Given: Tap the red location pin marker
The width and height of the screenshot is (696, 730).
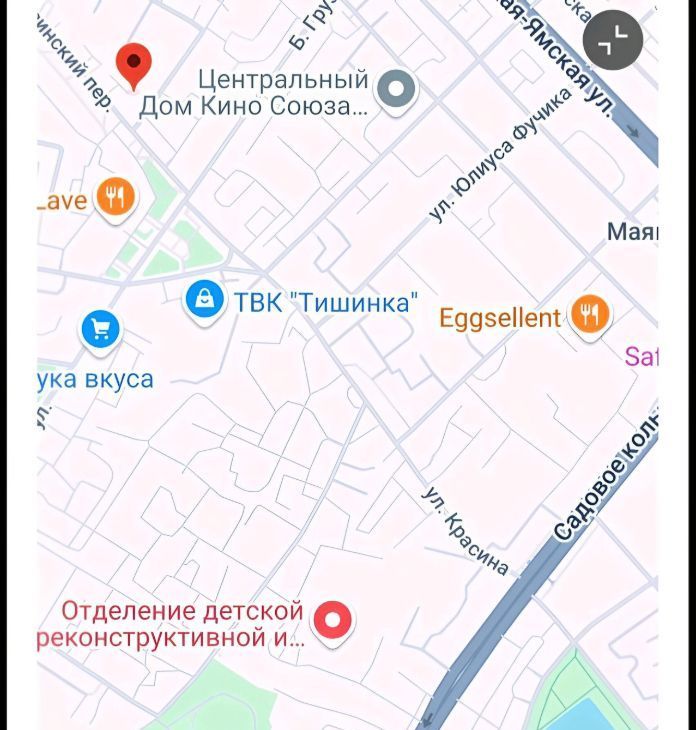Looking at the screenshot, I should pos(133,65).
